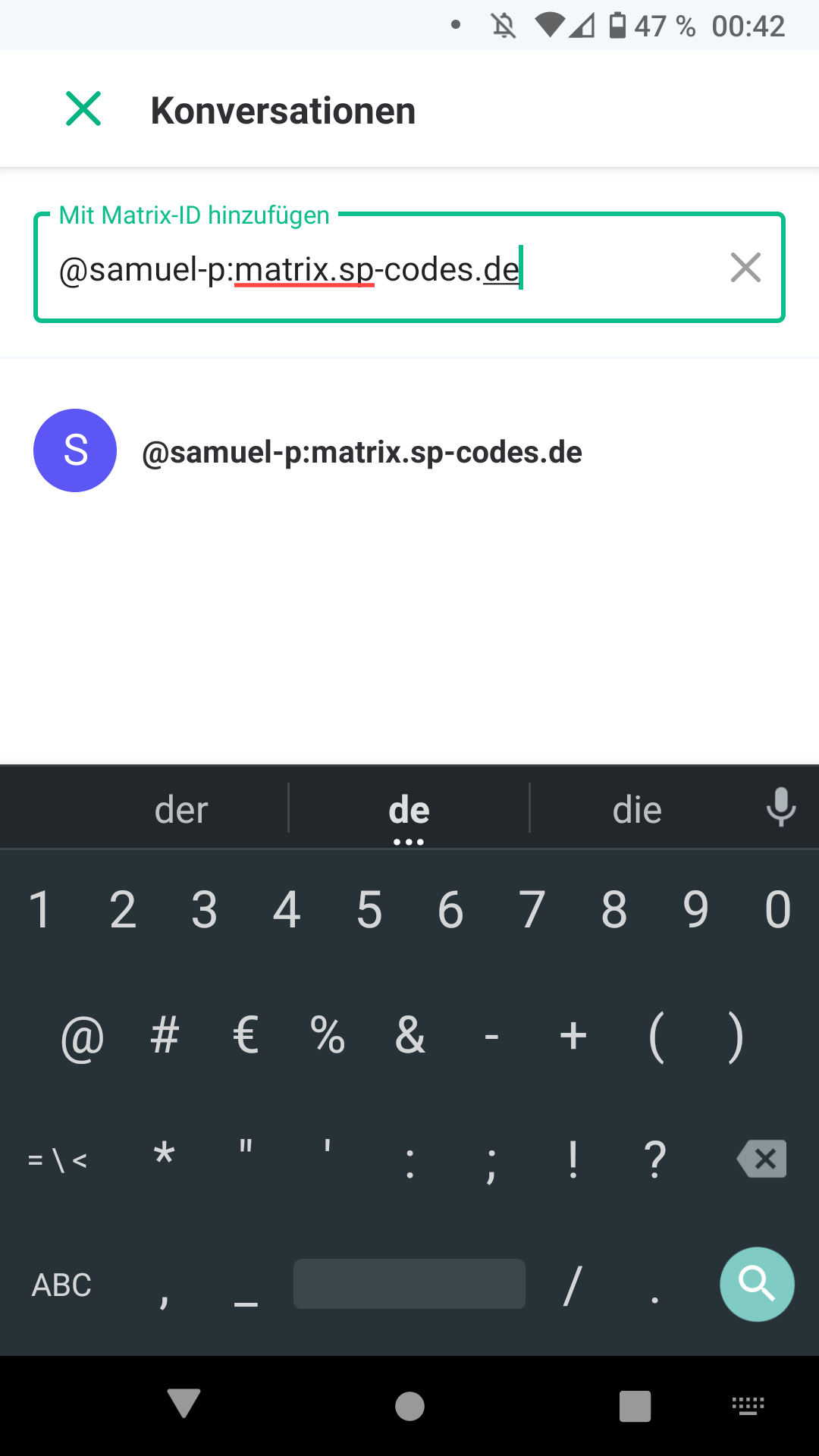Select user @samuel-p:matrix.sp-codes.de from results
This screenshot has width=819, height=1456.
pyautogui.click(x=409, y=451)
